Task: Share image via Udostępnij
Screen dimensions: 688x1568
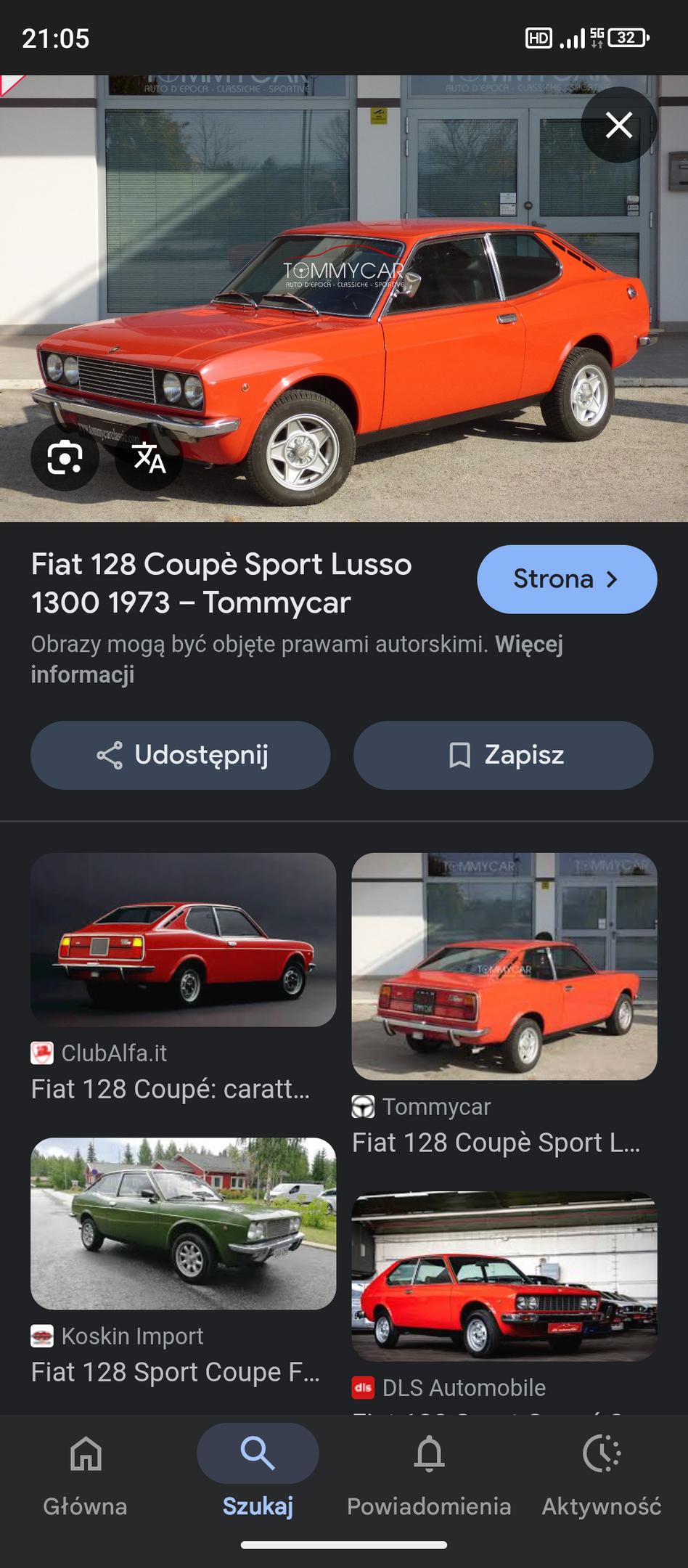Action: tap(181, 755)
